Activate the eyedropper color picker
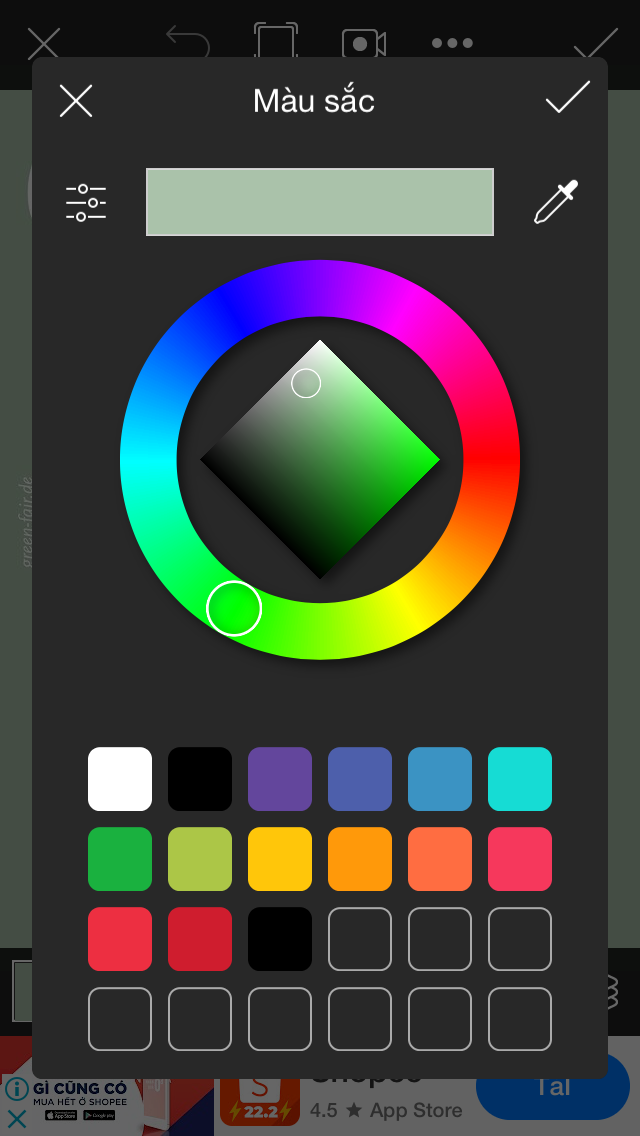This screenshot has height=1136, width=640. pos(556,202)
